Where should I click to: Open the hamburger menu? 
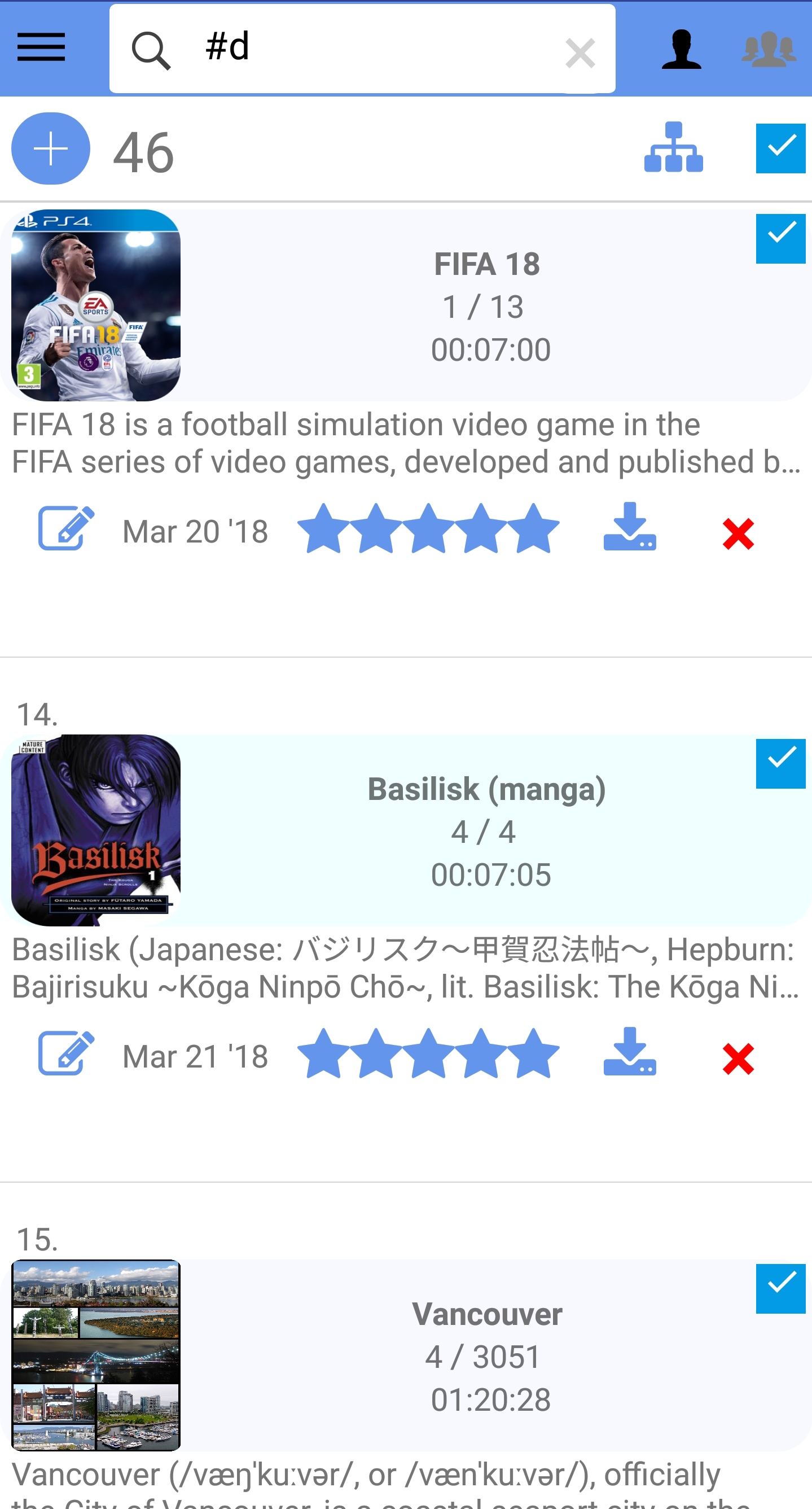(41, 47)
